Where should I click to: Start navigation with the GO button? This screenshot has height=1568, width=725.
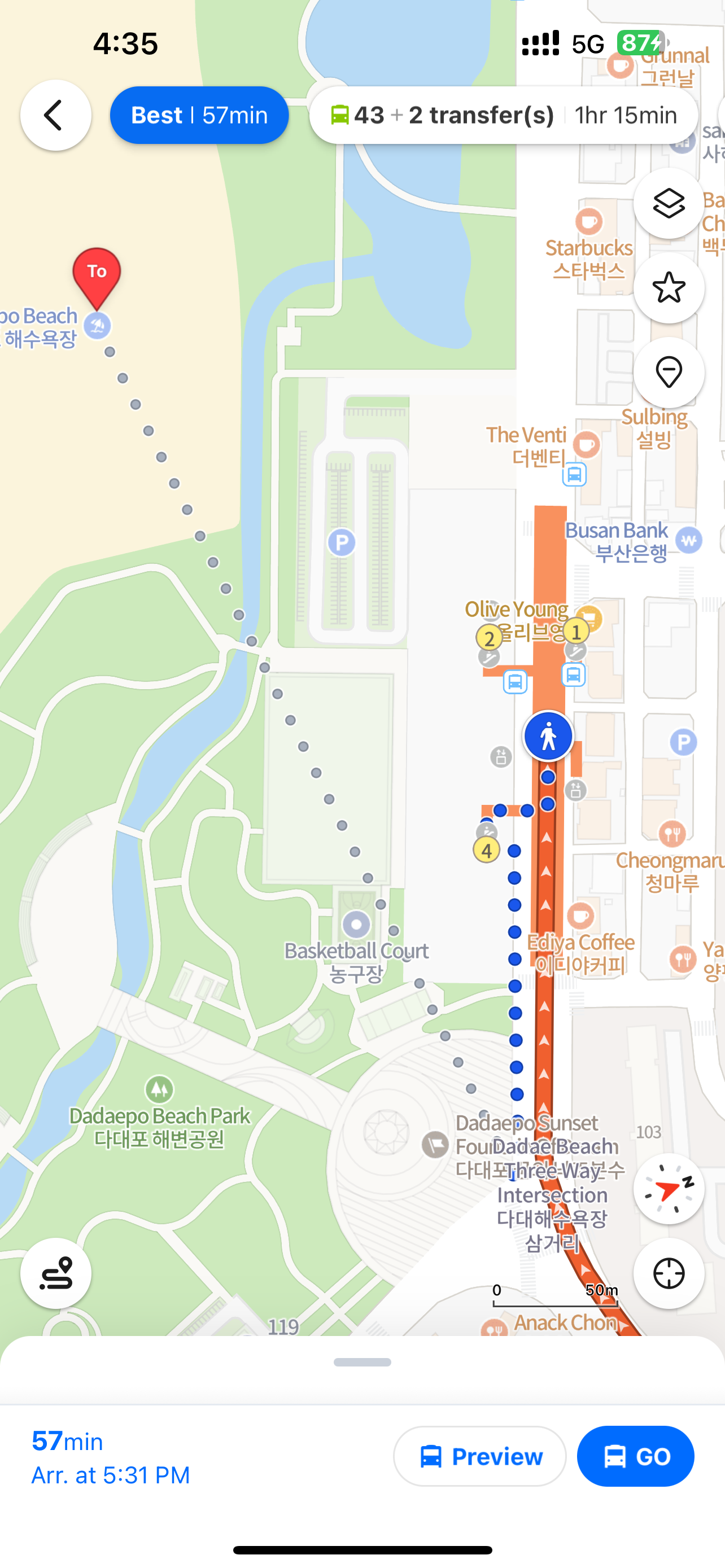pyautogui.click(x=635, y=1456)
